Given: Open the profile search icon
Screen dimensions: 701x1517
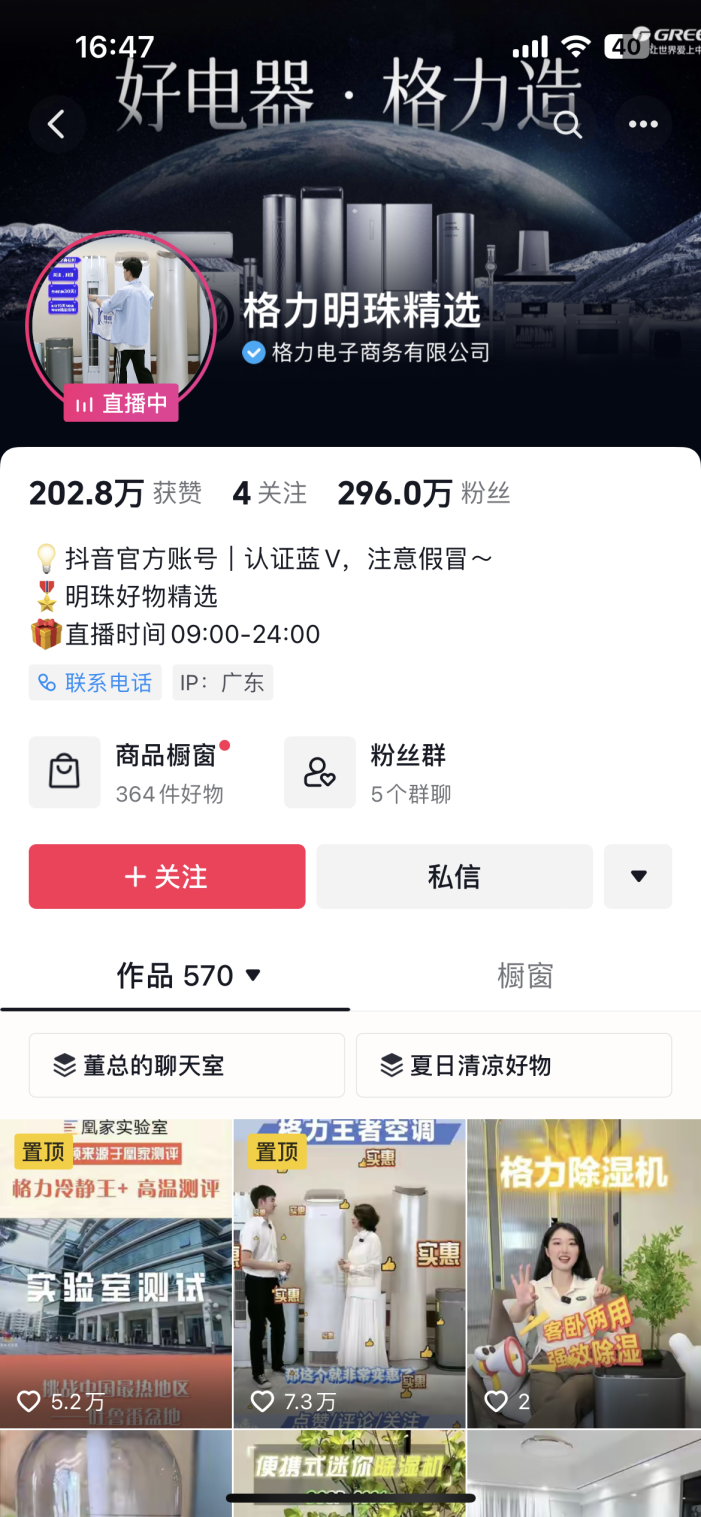Looking at the screenshot, I should pyautogui.click(x=568, y=125).
